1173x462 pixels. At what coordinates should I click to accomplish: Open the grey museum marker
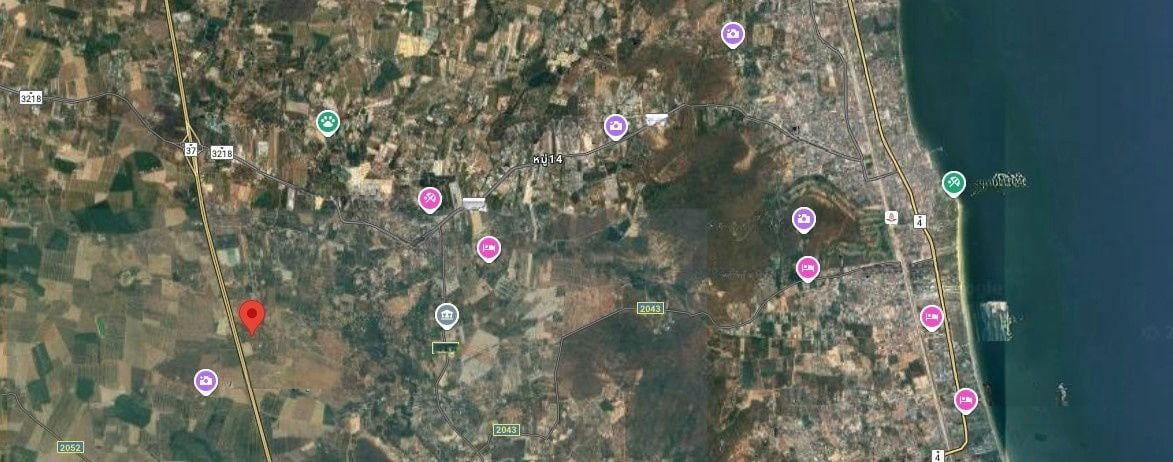coord(447,316)
